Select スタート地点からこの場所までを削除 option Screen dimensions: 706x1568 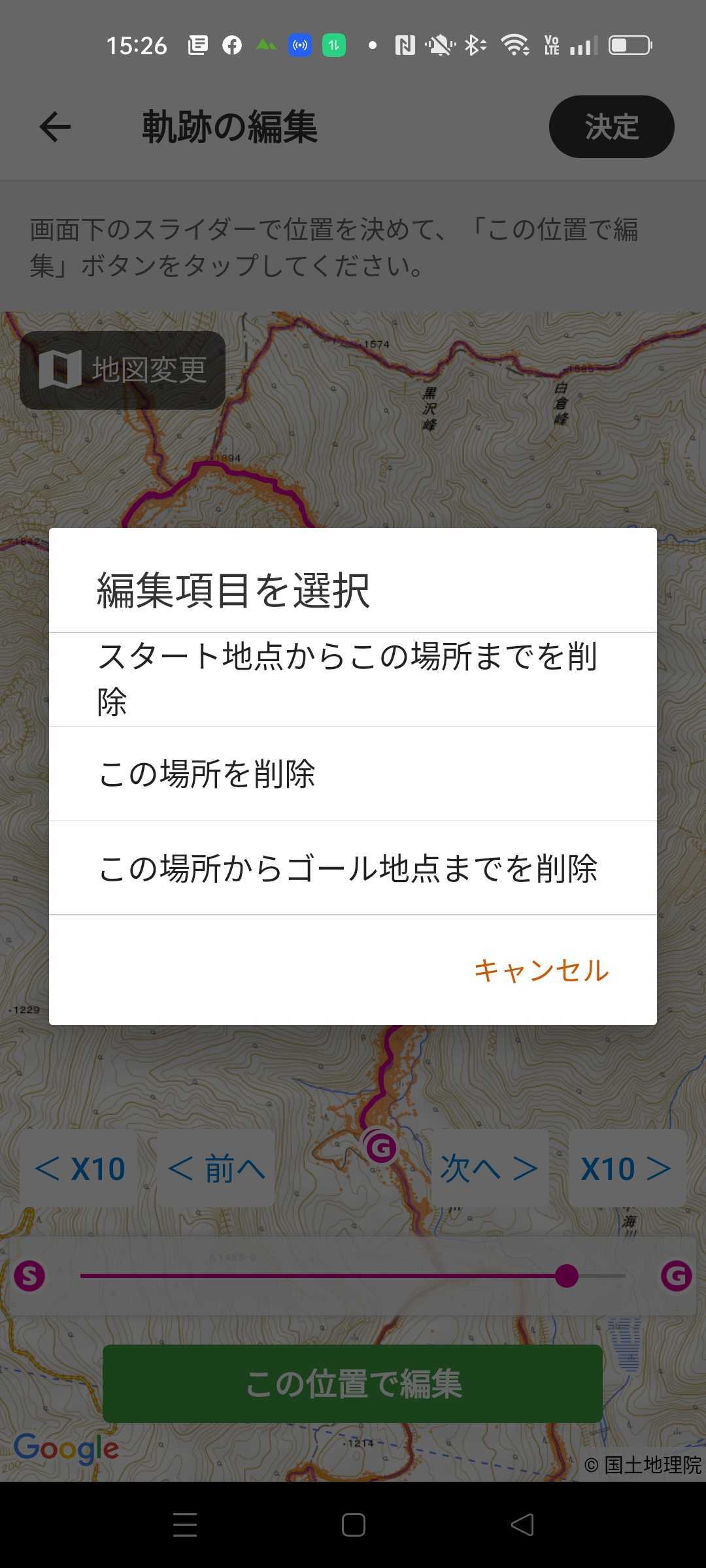(x=353, y=679)
